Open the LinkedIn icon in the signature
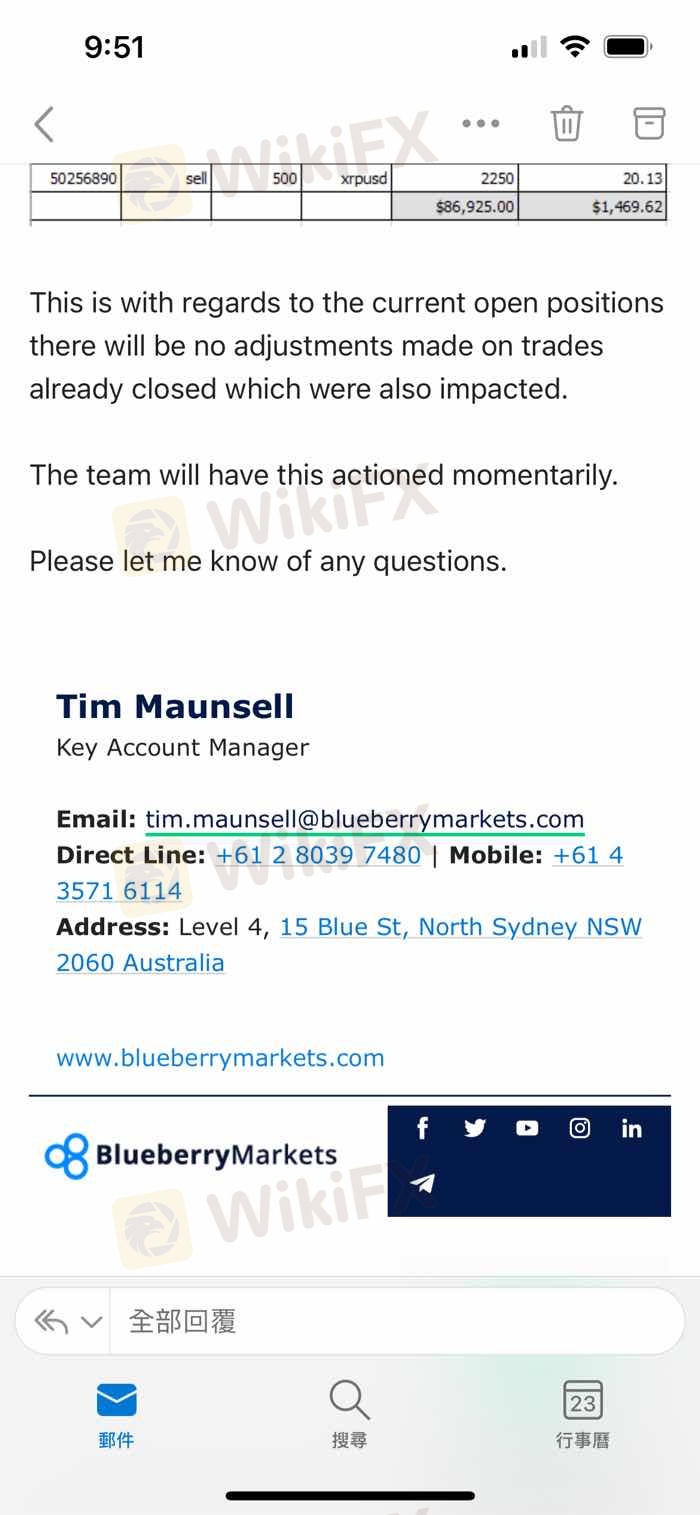The height and width of the screenshot is (1515, 700). pyautogui.click(x=632, y=1128)
